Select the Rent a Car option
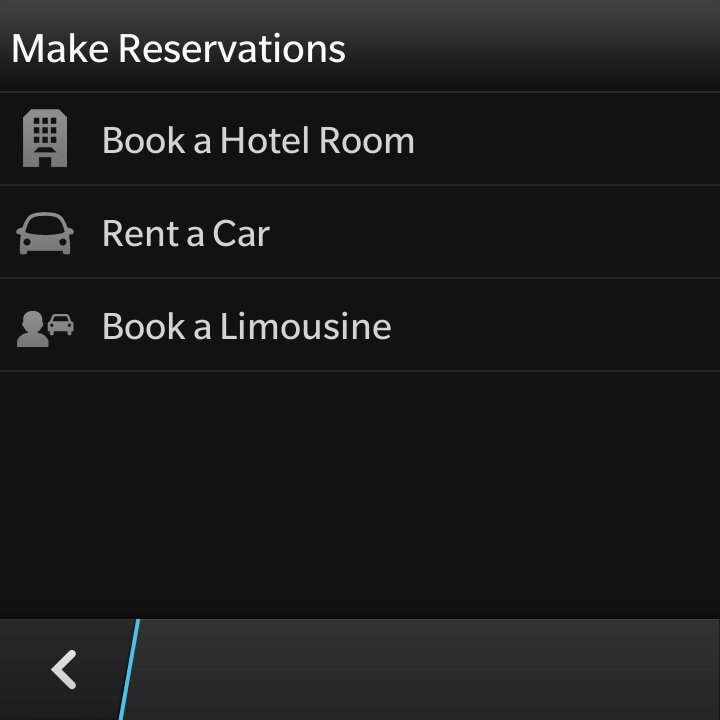This screenshot has height=720, width=720. 186,233
